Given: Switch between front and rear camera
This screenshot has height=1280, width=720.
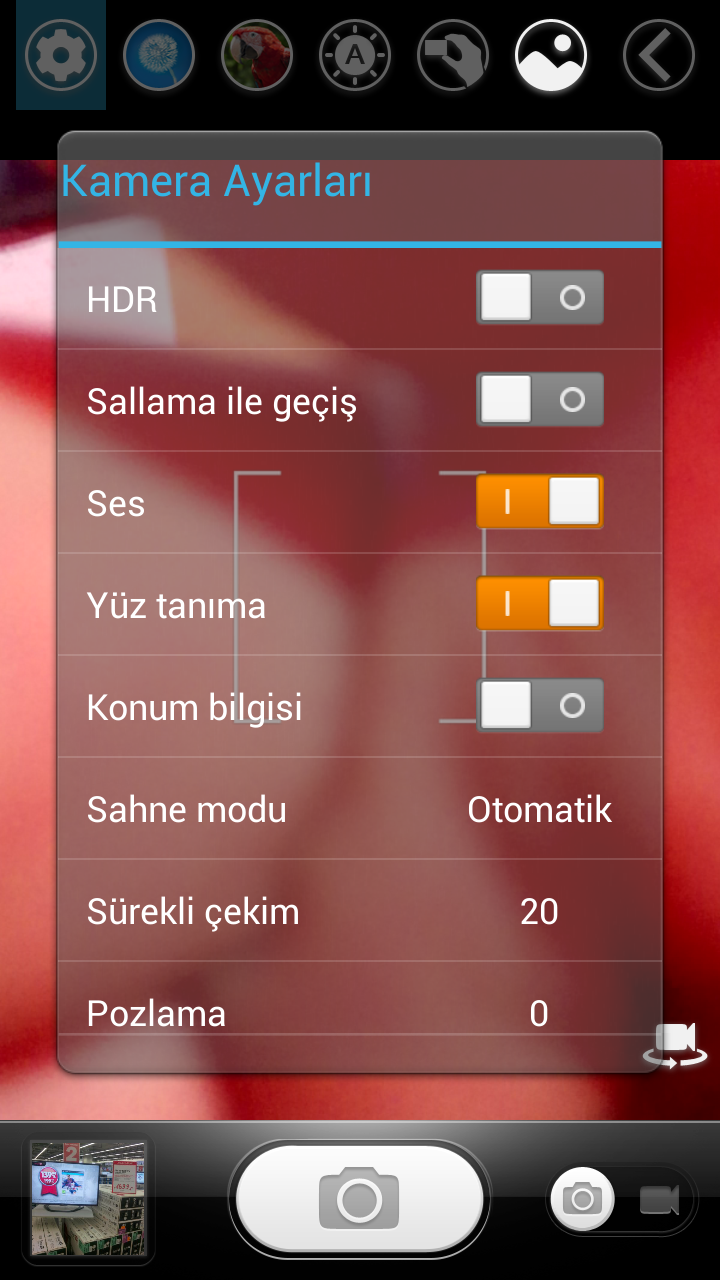Looking at the screenshot, I should pos(676,1043).
